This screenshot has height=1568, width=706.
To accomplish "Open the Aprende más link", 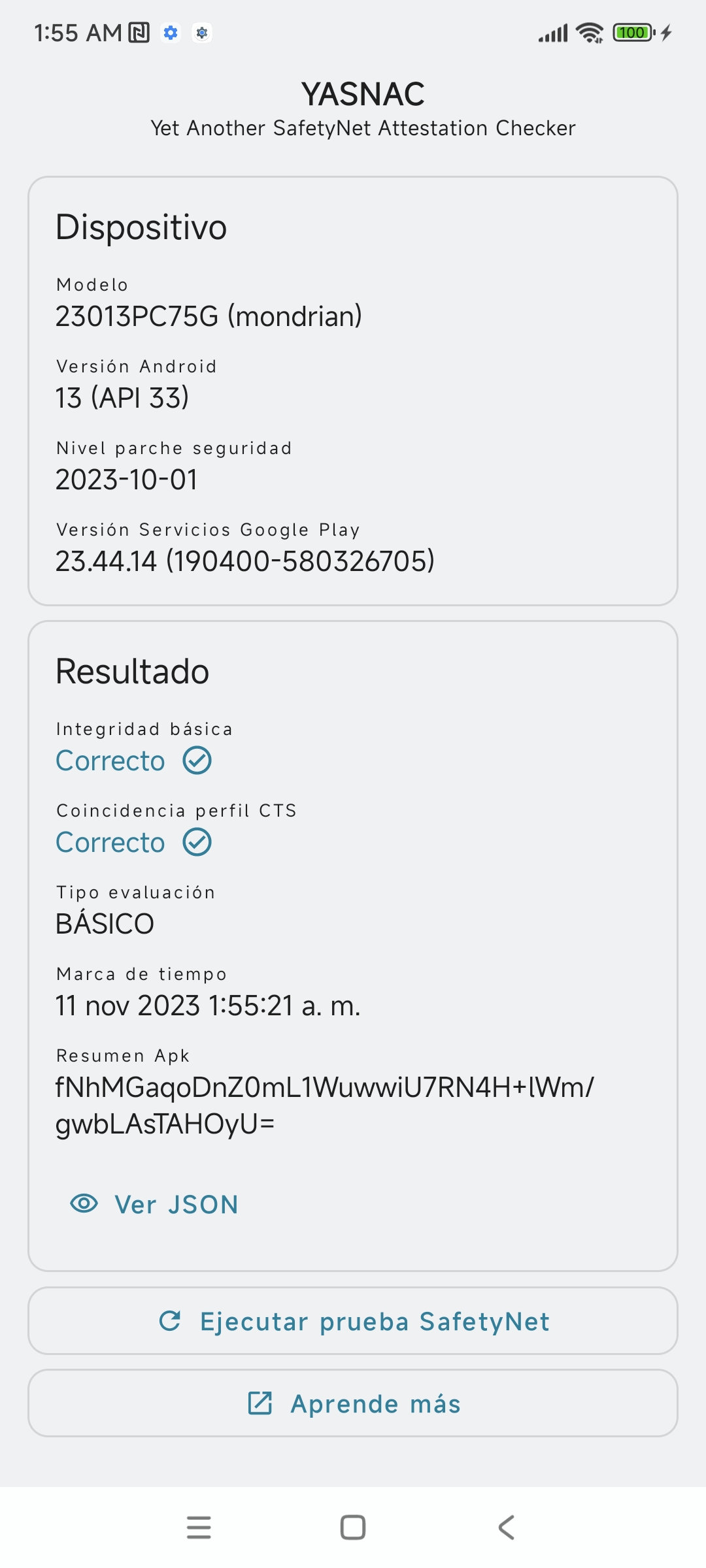I will [x=353, y=1403].
